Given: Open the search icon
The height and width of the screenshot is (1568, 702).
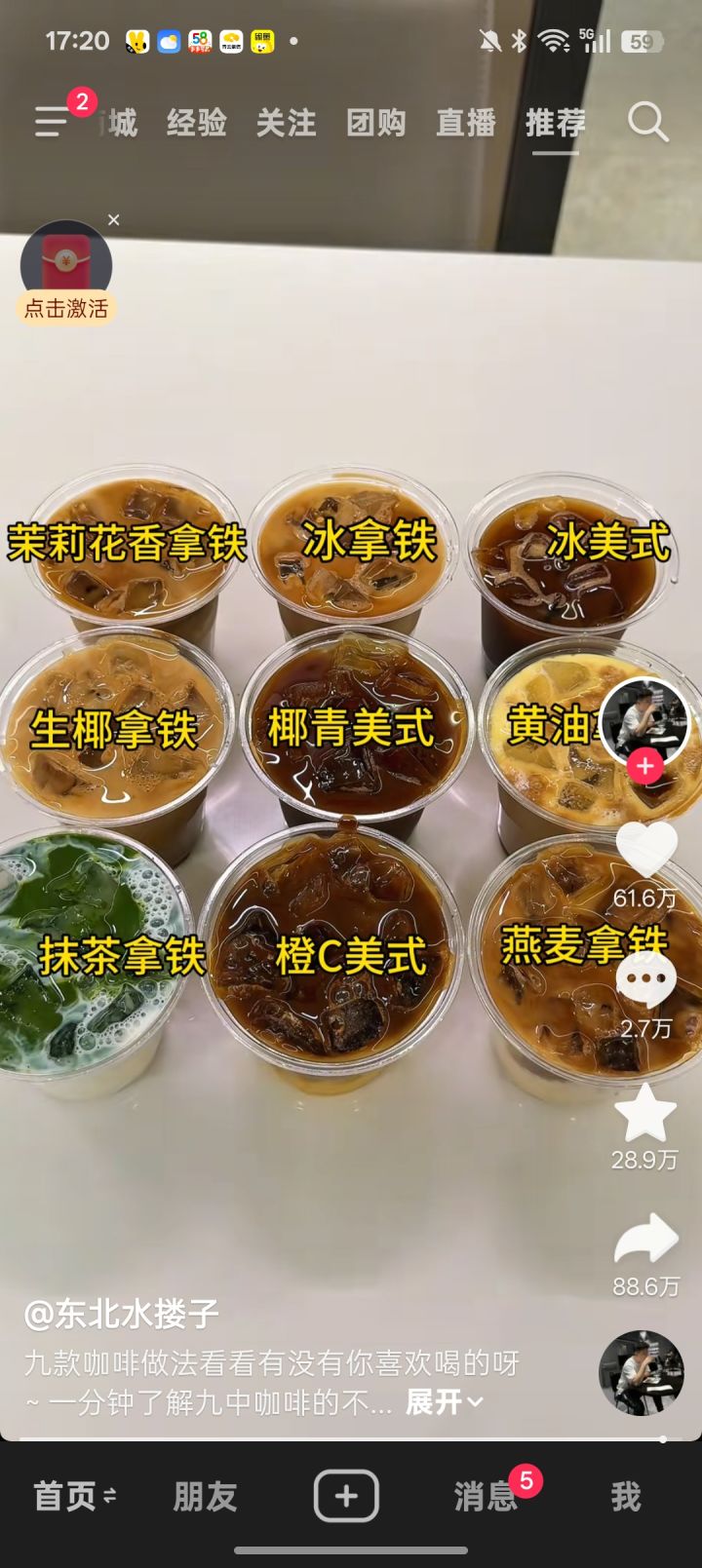Looking at the screenshot, I should click(646, 124).
